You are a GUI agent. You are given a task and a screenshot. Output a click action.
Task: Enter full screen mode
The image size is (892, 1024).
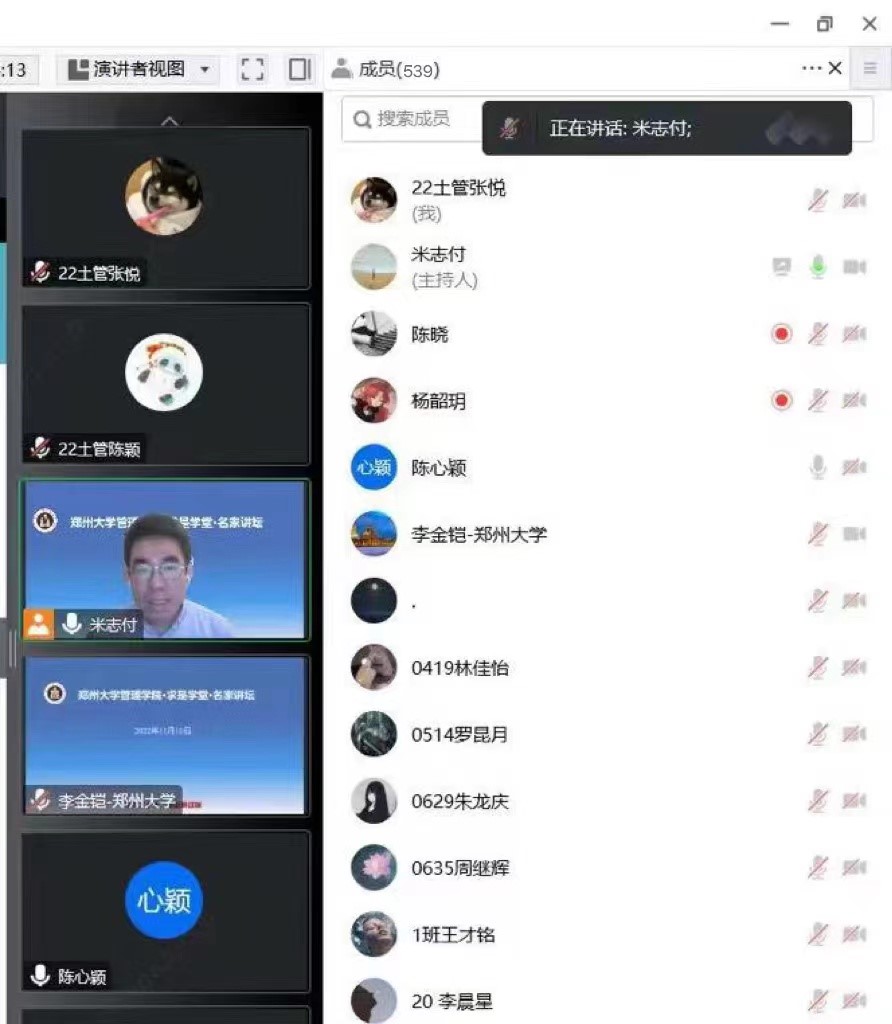pos(253,69)
